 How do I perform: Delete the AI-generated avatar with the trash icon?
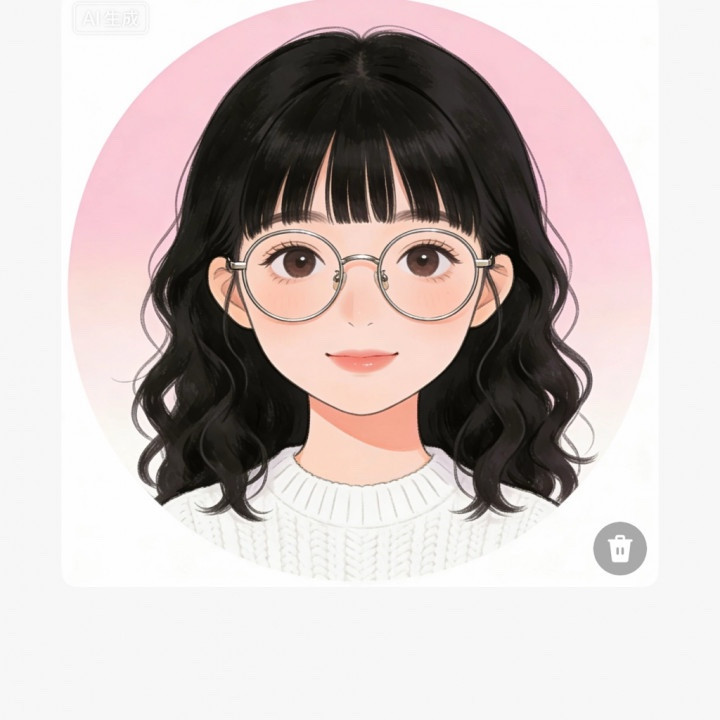click(620, 548)
